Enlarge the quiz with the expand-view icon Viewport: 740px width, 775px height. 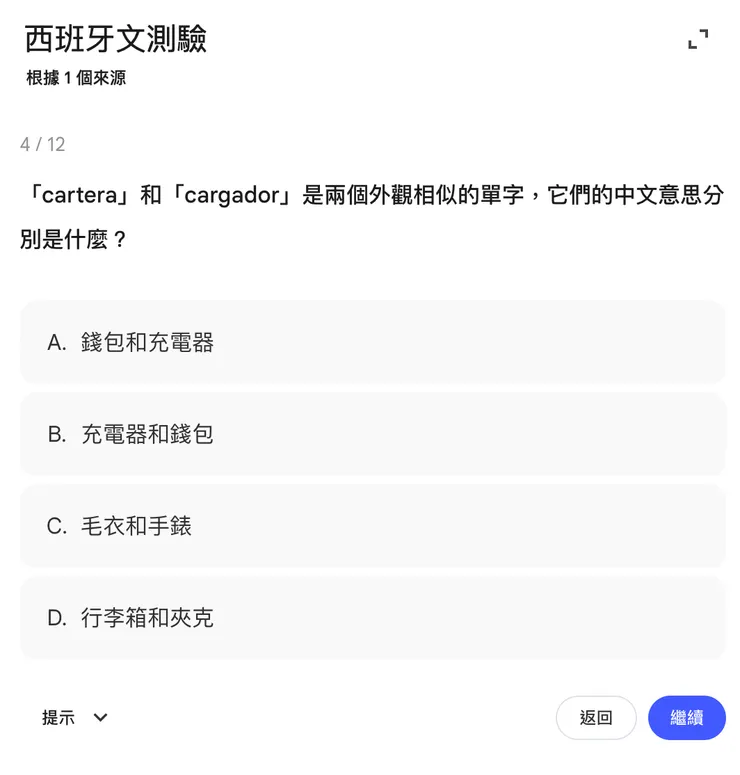[699, 39]
